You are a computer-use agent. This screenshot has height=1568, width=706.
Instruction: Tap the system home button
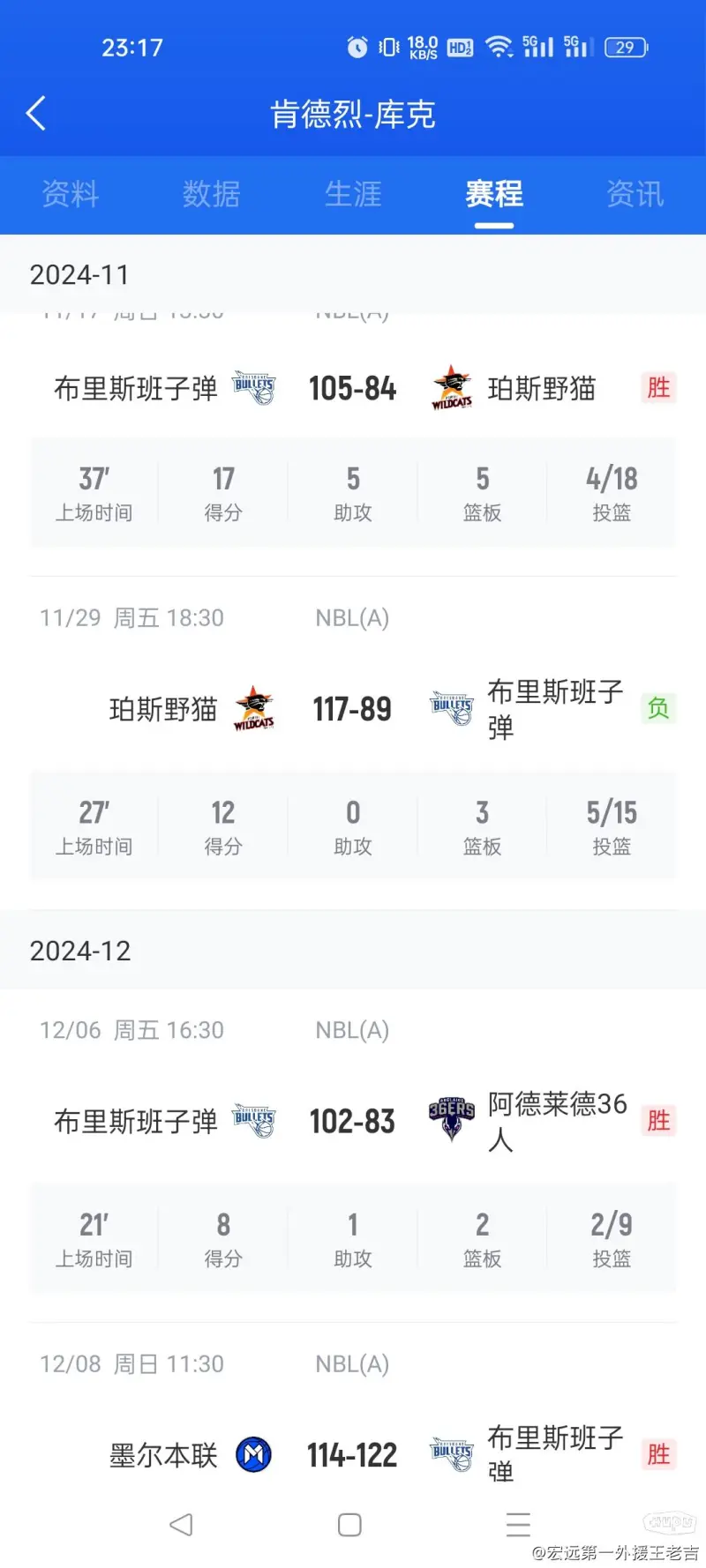[349, 1525]
